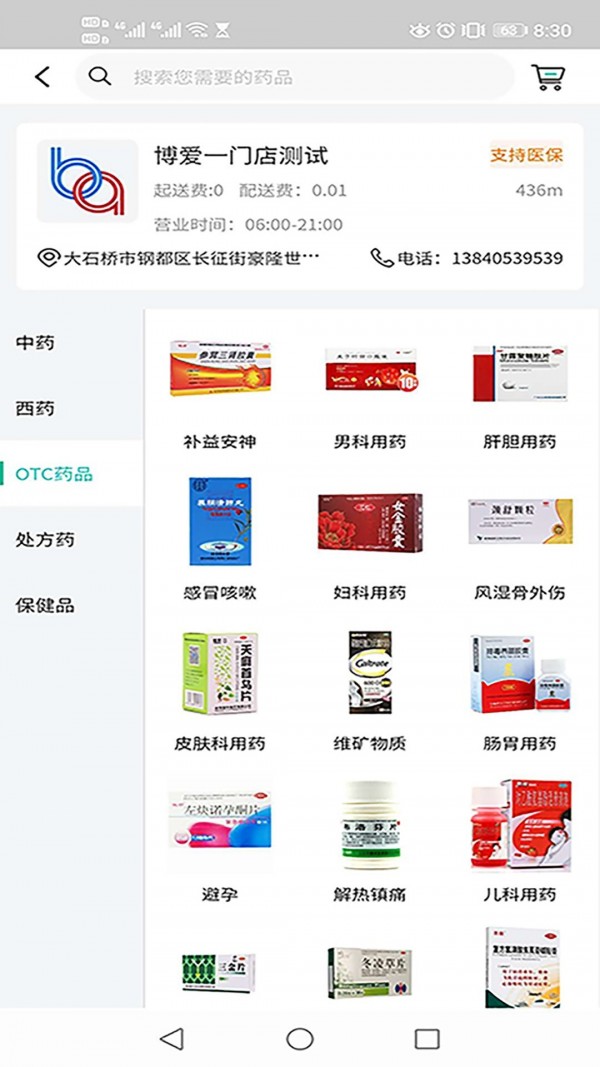Image resolution: width=600 pixels, height=1067 pixels.
Task: Tap the system home button
Action: coord(300,1039)
